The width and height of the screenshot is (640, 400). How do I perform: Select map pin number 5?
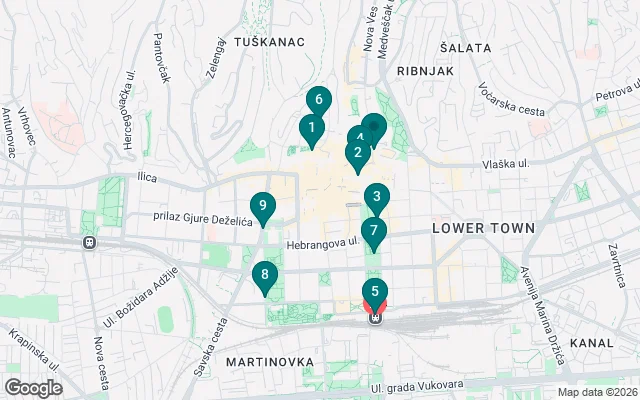tap(375, 293)
